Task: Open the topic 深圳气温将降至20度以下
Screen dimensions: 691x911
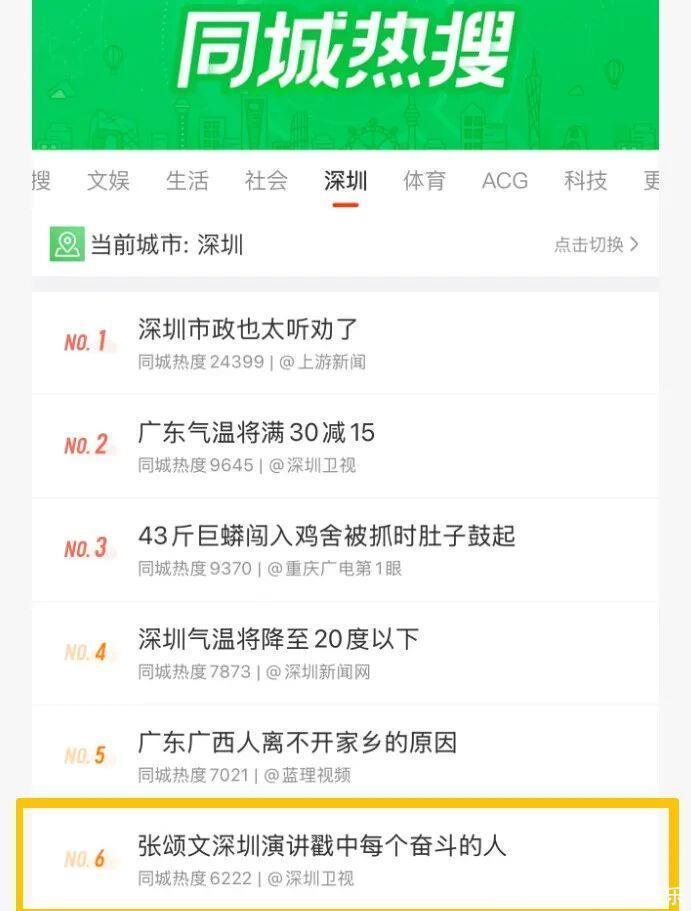Action: click(278, 639)
